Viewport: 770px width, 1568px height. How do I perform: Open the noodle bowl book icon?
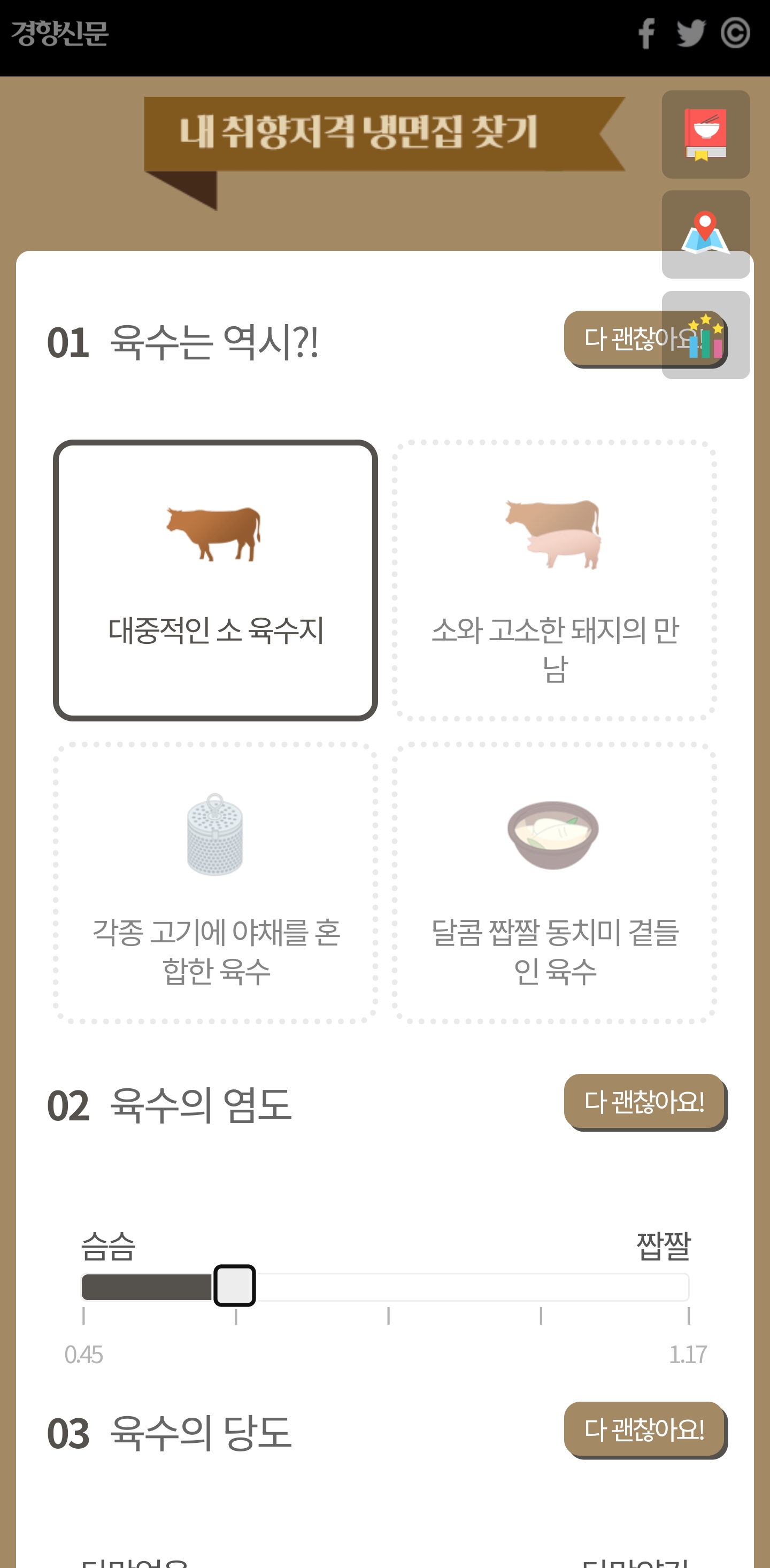[705, 135]
